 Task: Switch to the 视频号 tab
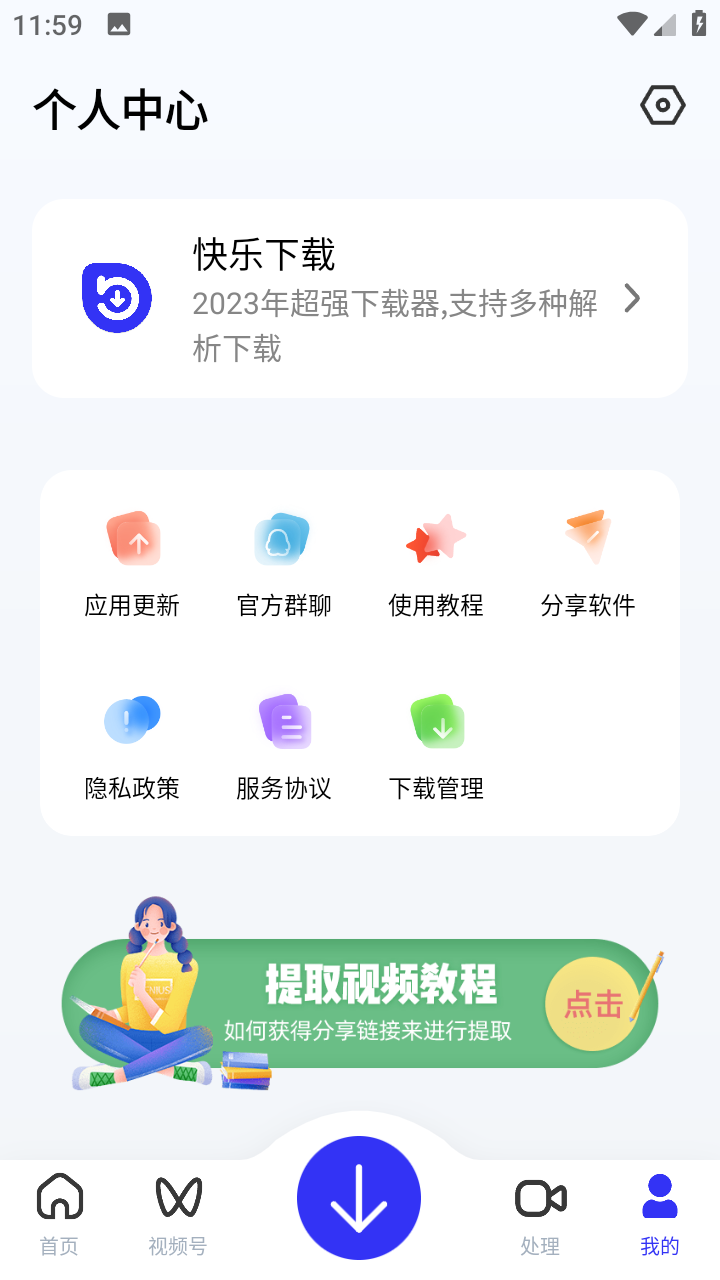(x=178, y=1214)
